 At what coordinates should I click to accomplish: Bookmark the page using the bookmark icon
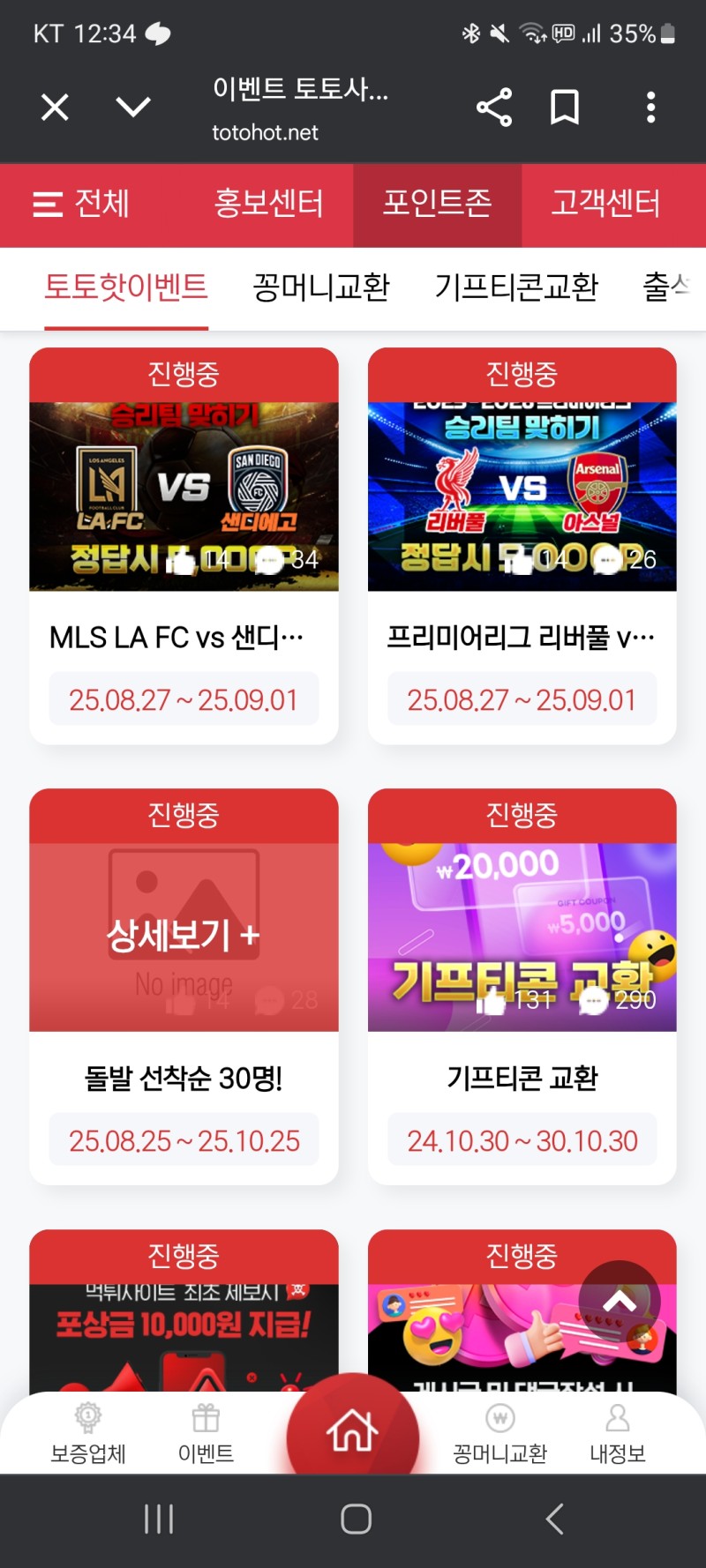(x=565, y=106)
